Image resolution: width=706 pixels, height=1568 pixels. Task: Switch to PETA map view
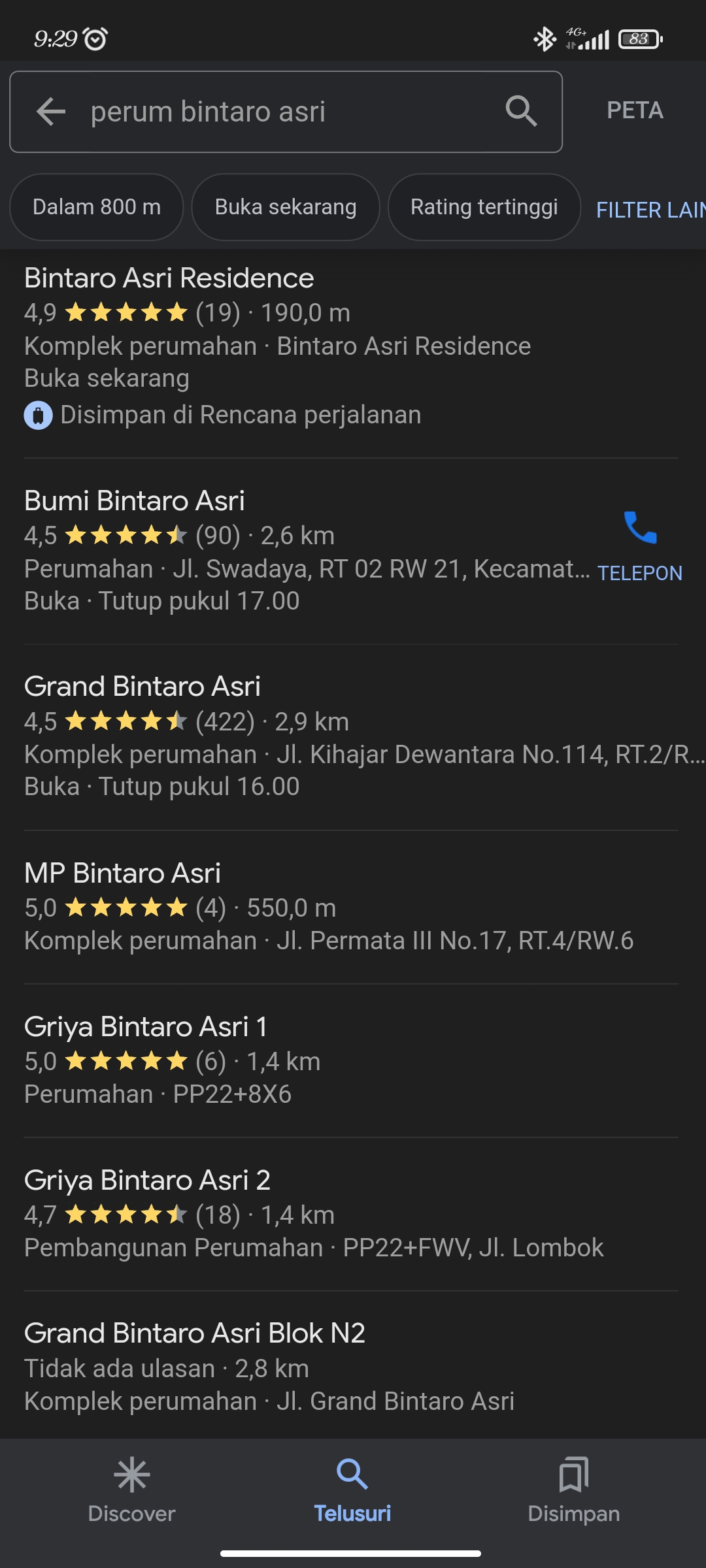click(x=635, y=110)
